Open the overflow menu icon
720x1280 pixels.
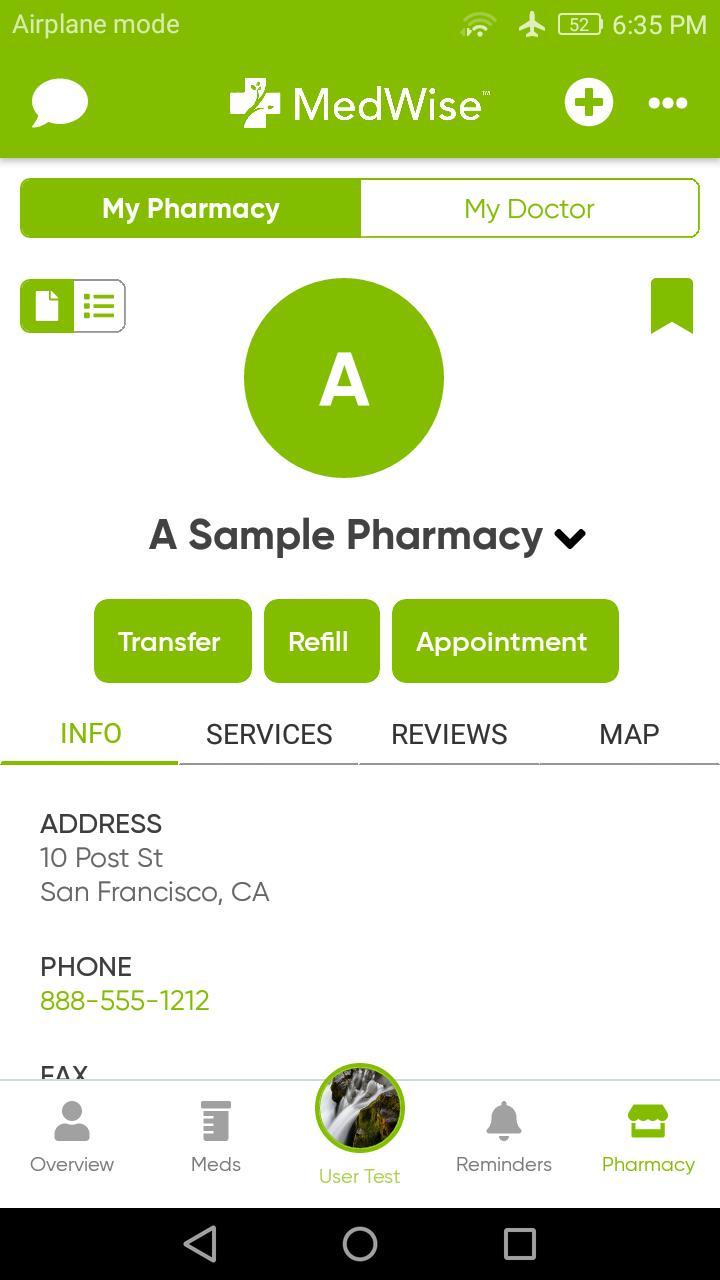667,102
